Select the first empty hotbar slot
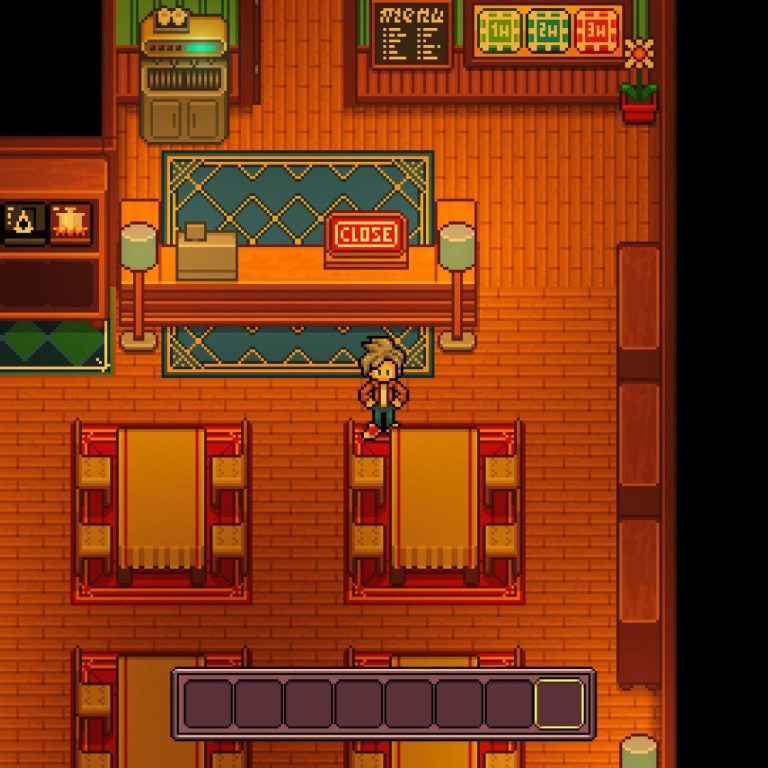This screenshot has height=768, width=768. tap(208, 704)
